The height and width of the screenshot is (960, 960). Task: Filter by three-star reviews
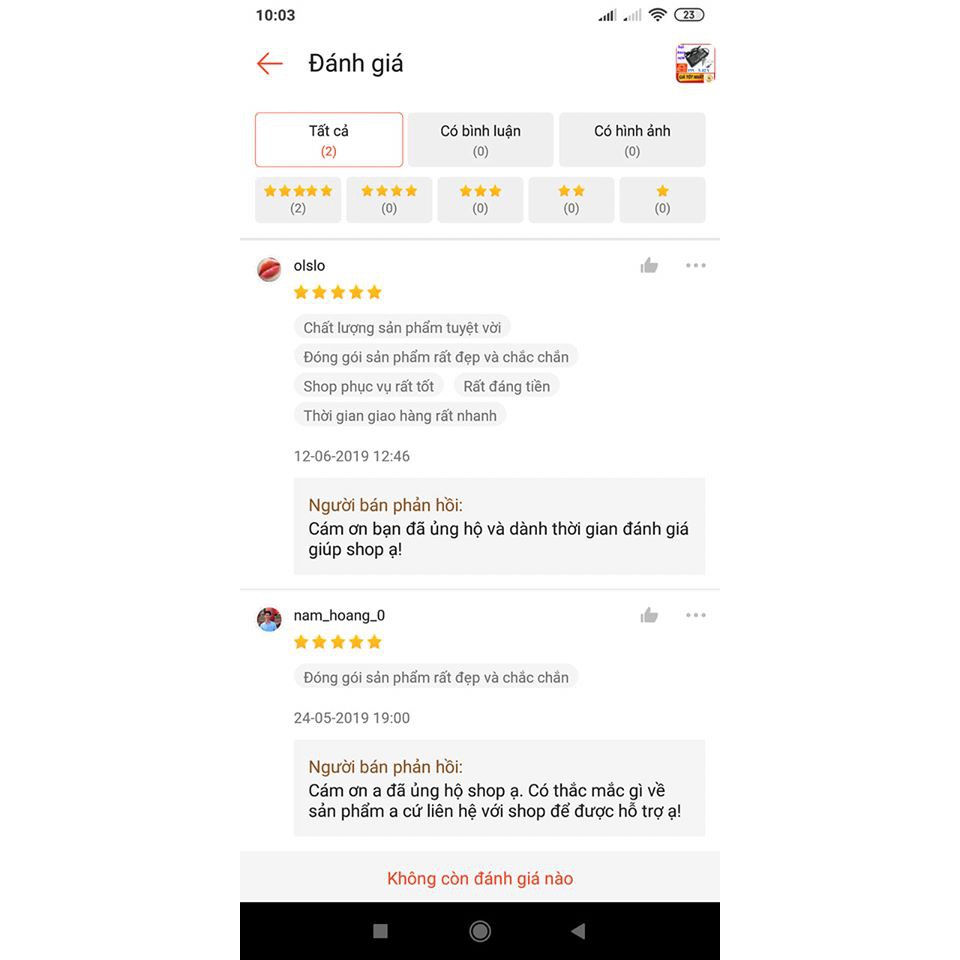pyautogui.click(x=480, y=199)
